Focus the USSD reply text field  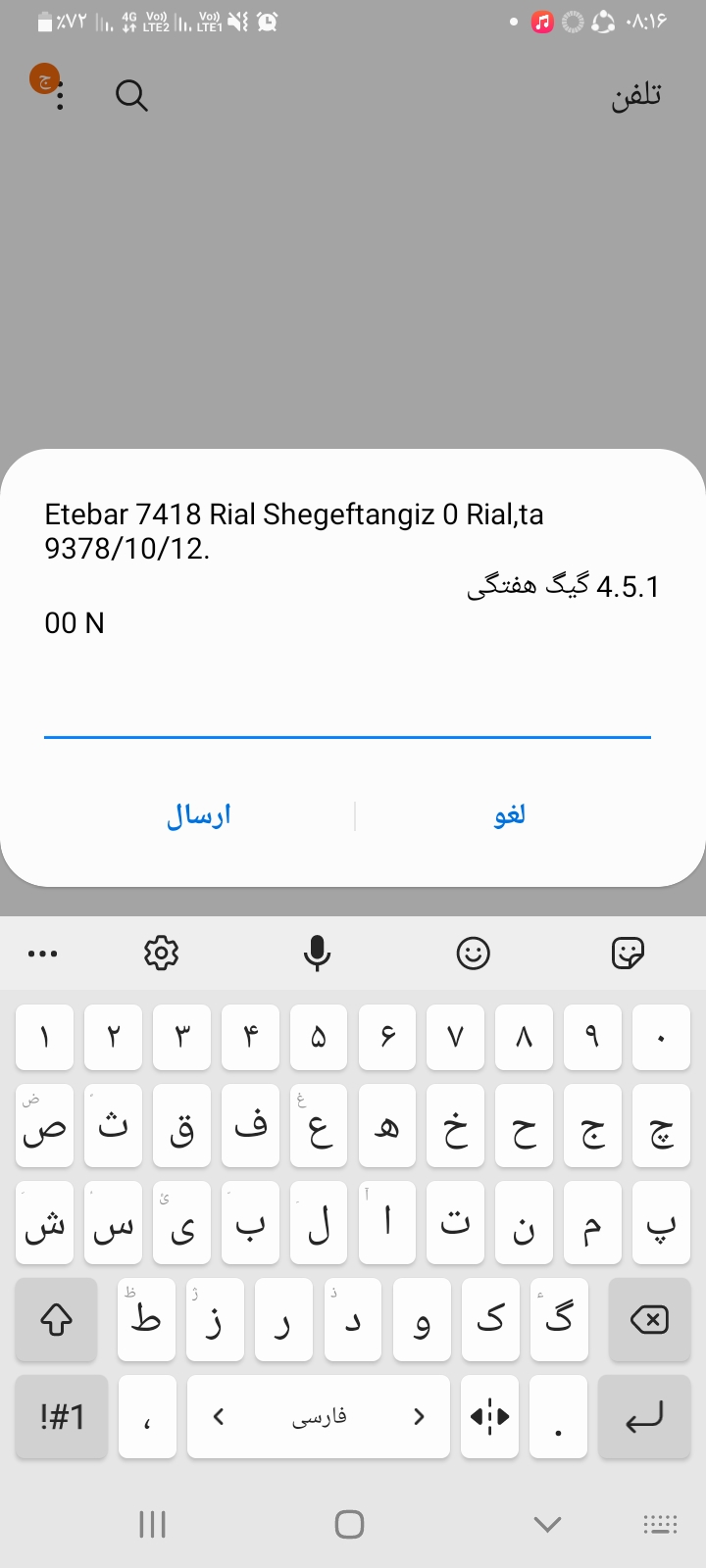pyautogui.click(x=347, y=710)
